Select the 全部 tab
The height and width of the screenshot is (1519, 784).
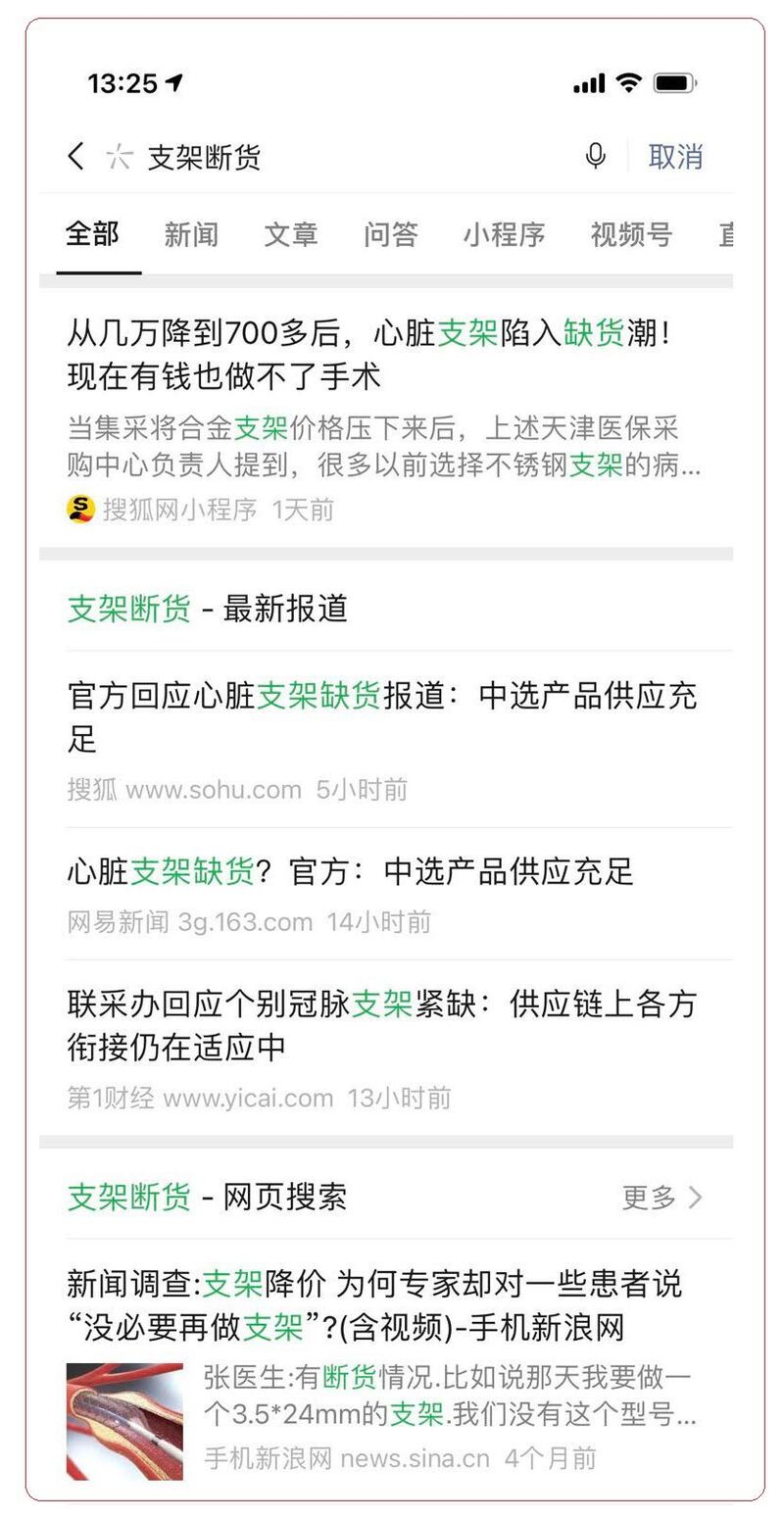click(93, 235)
